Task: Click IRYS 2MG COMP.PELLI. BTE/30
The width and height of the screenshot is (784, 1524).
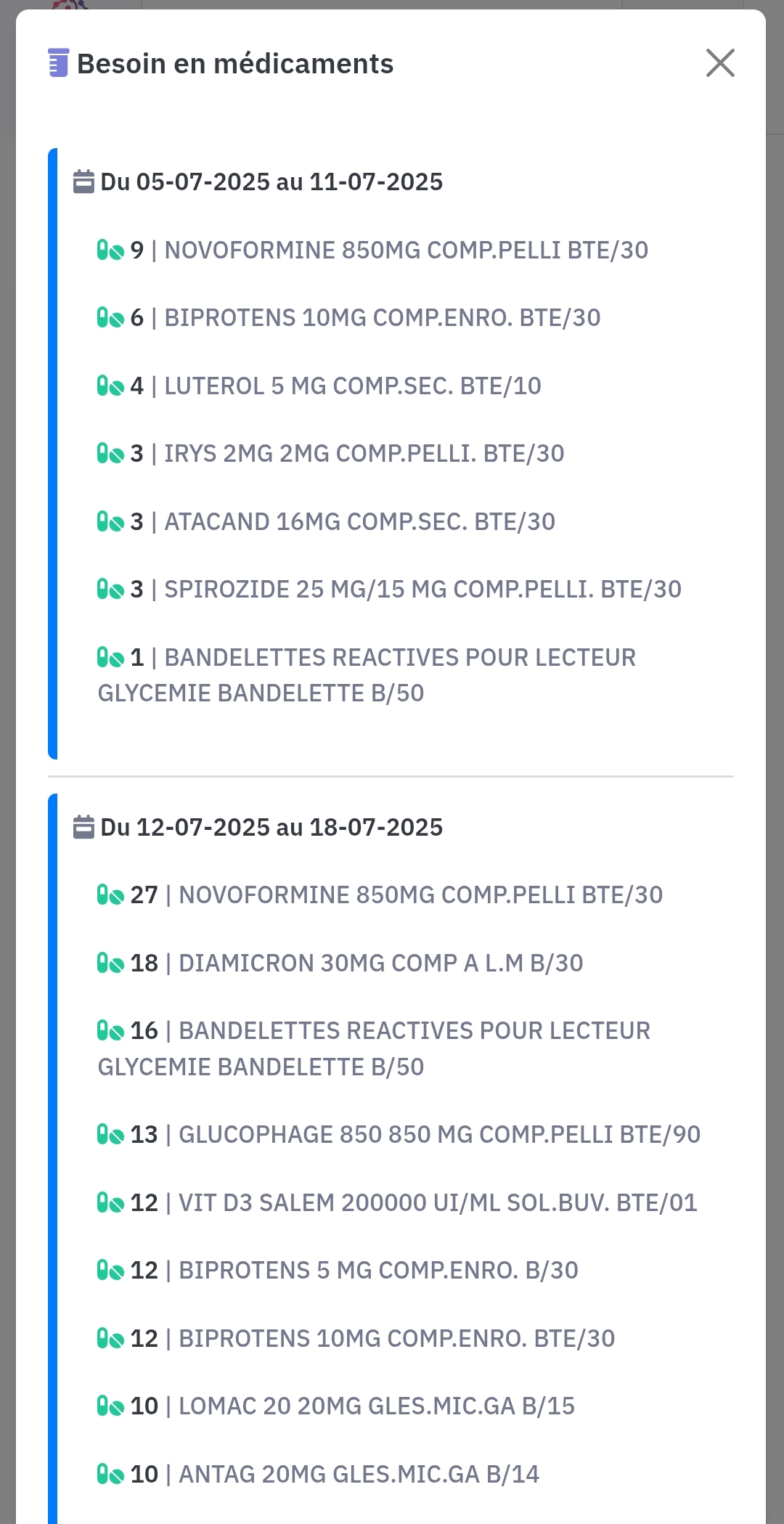Action: pyautogui.click(x=363, y=453)
